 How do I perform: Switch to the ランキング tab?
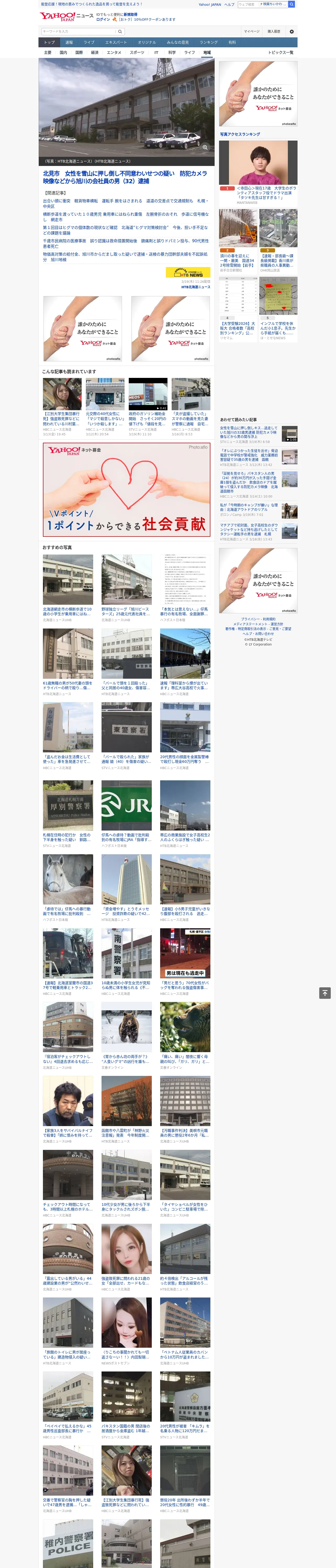(209, 43)
